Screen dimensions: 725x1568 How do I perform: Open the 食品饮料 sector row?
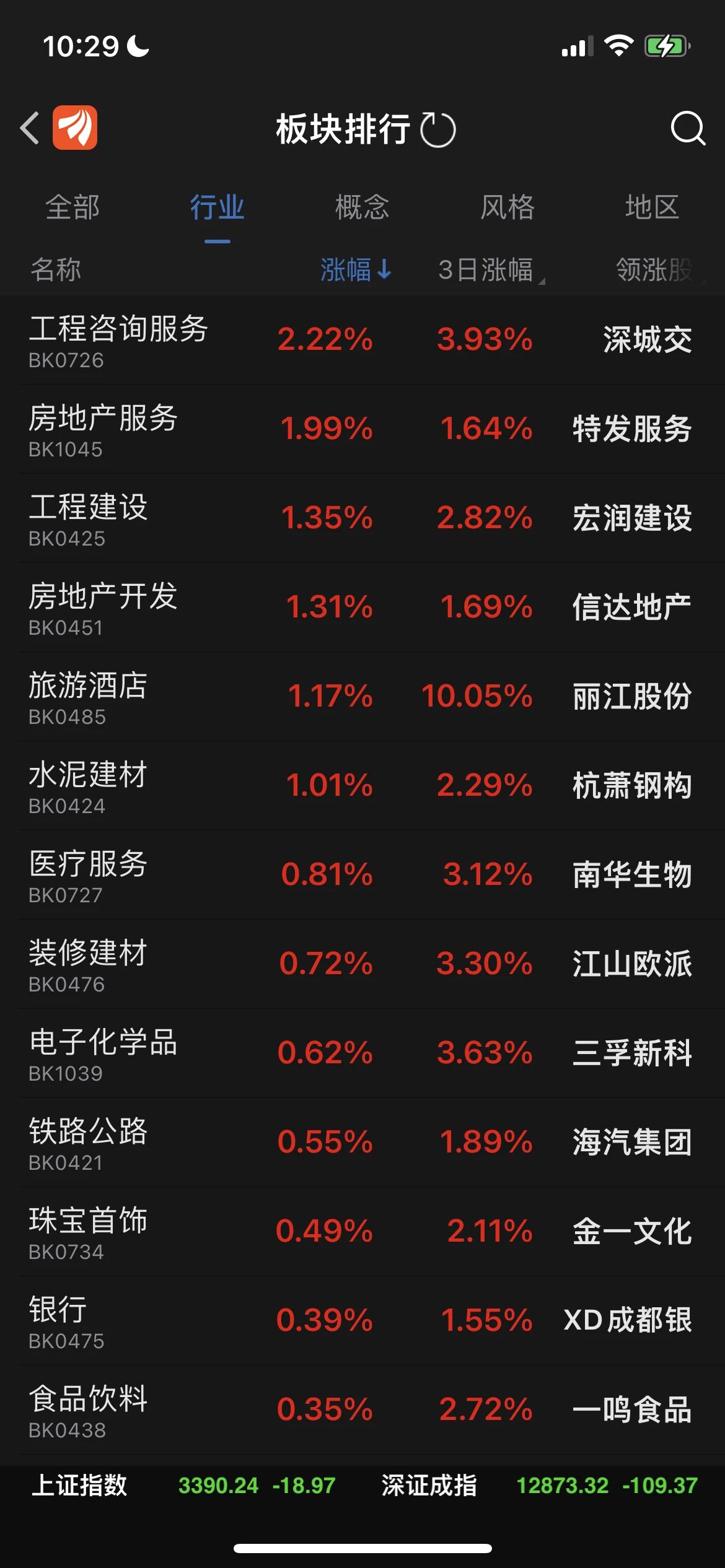pyautogui.click(x=88, y=1409)
